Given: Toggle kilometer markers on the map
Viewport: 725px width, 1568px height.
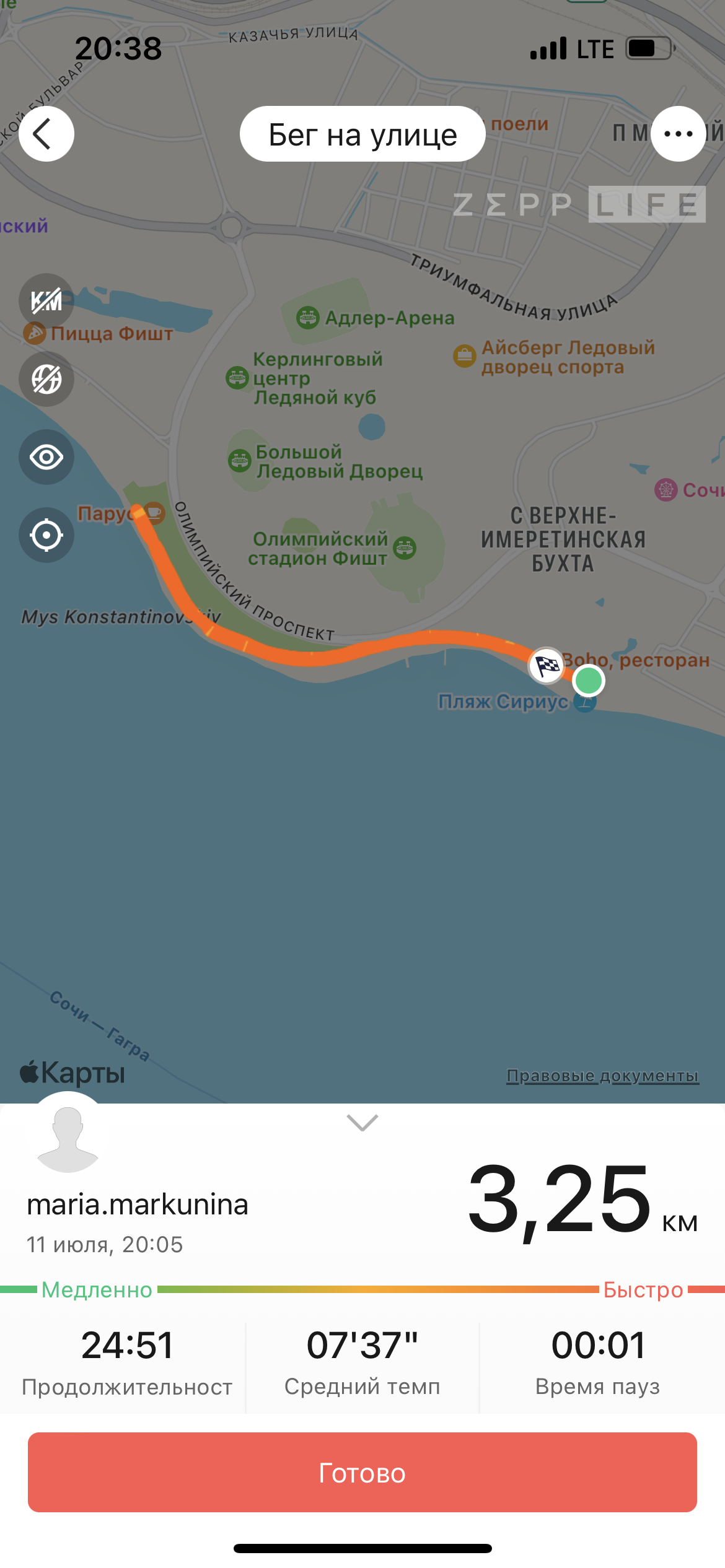Looking at the screenshot, I should coord(46,301).
